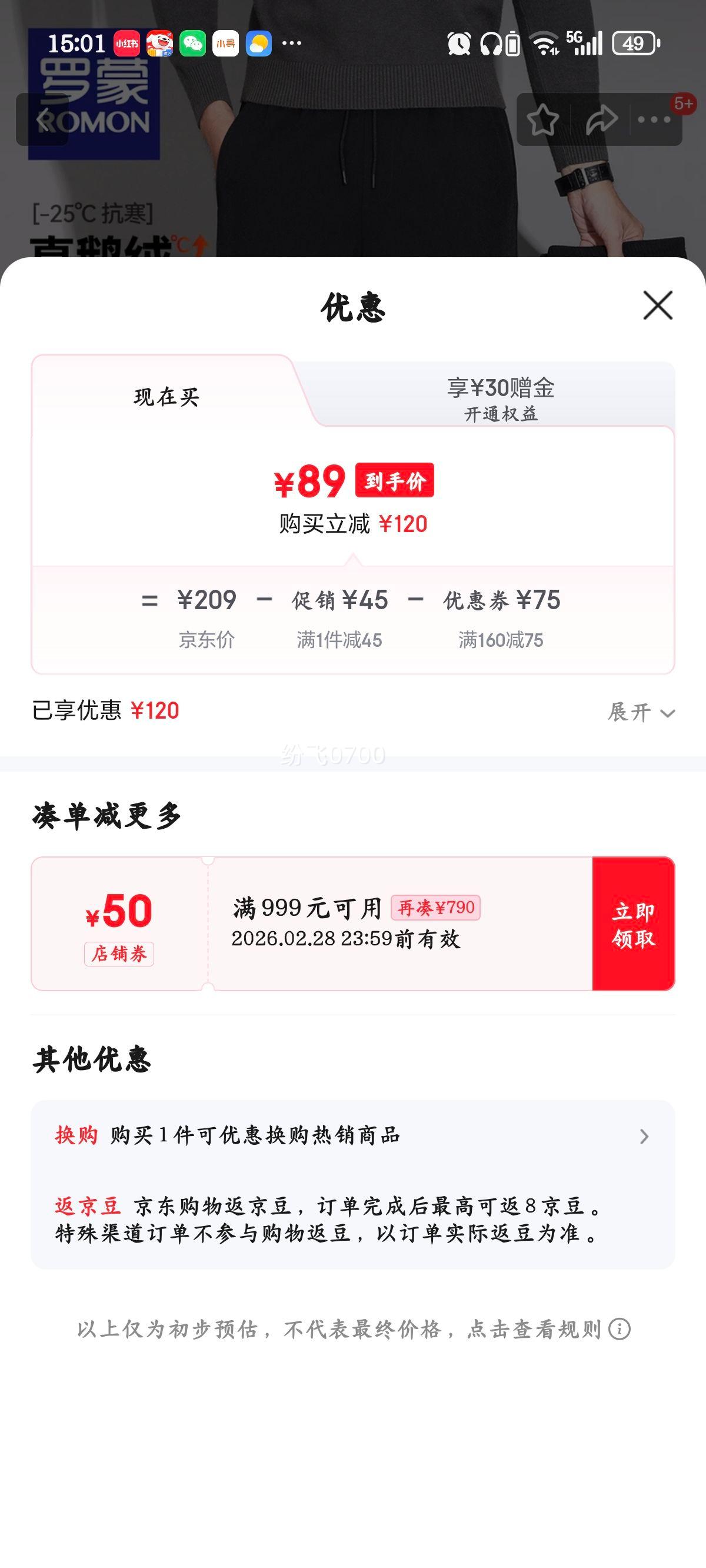Open the 小寻 icon in status bar
This screenshot has height=1568, width=706.
(x=227, y=42)
